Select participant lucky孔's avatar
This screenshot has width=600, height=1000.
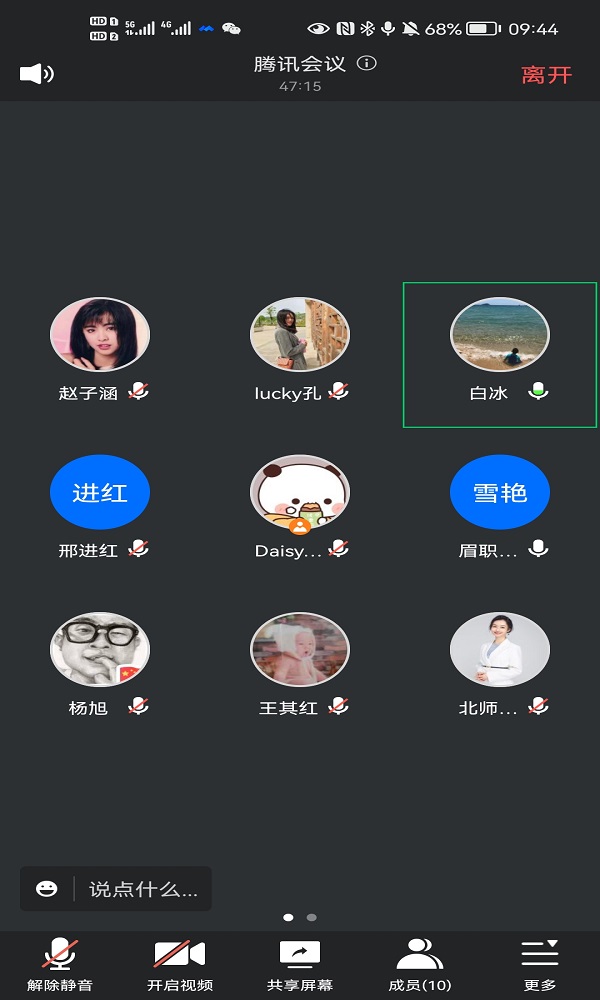[300, 334]
